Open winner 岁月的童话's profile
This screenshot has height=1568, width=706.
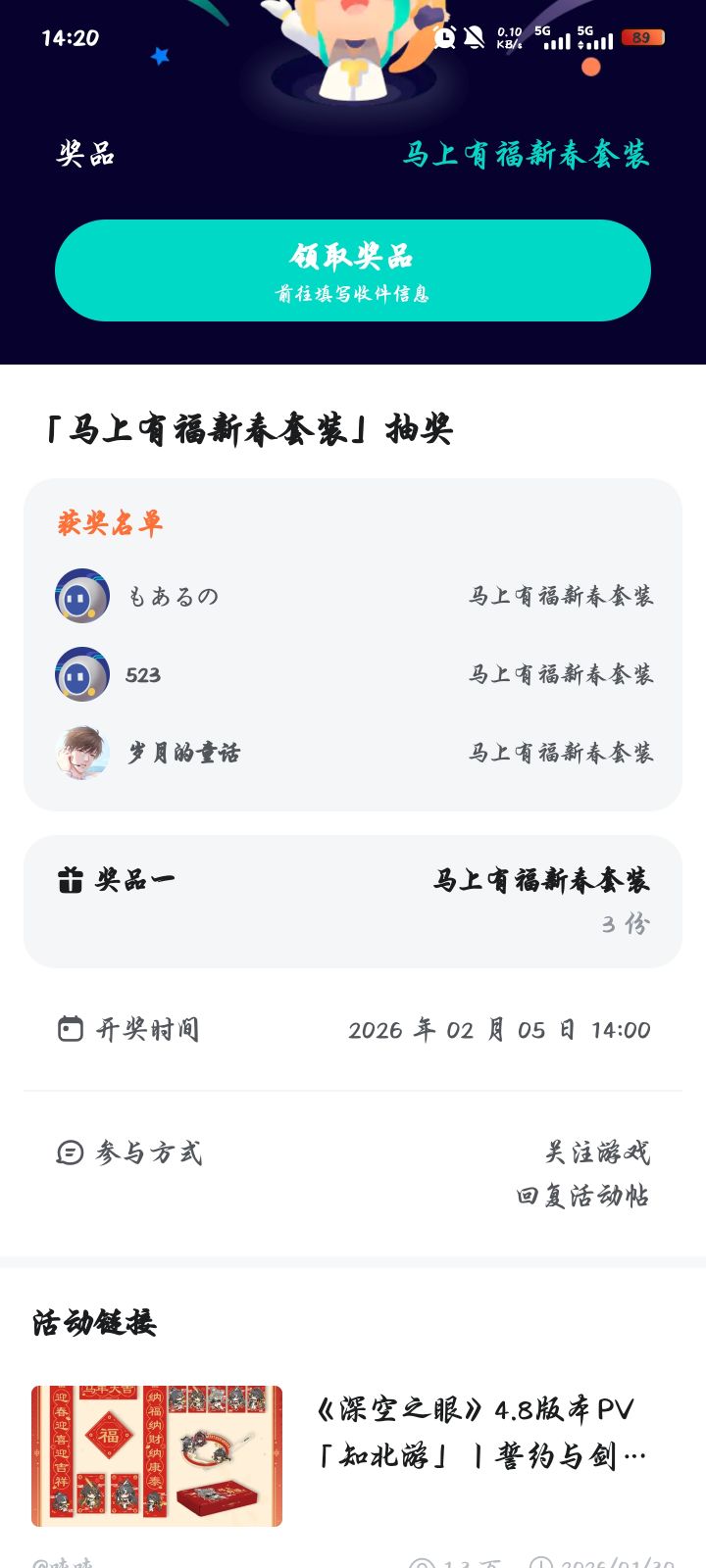[x=82, y=753]
